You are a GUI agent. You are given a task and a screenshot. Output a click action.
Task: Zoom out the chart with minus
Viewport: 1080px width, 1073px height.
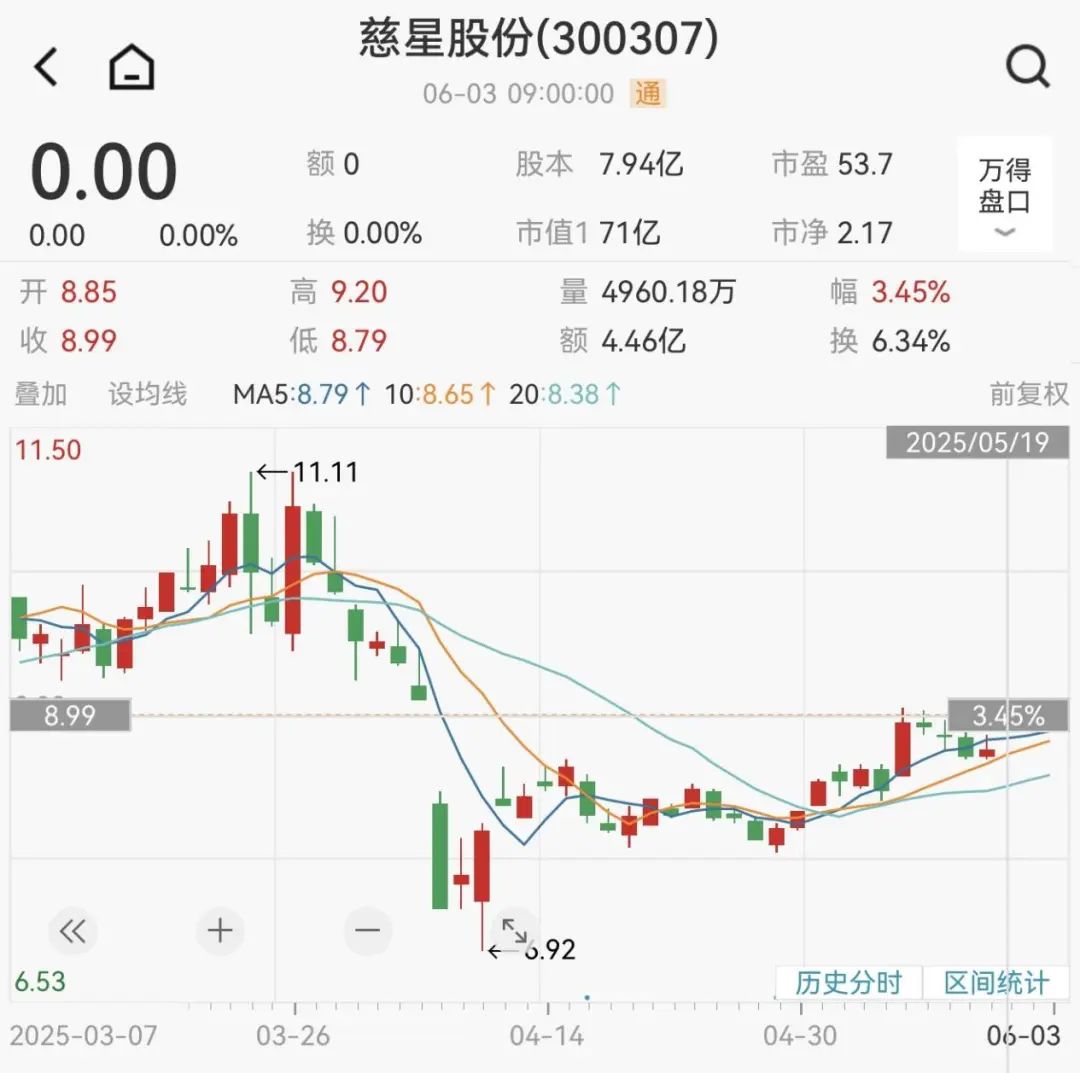coord(367,932)
